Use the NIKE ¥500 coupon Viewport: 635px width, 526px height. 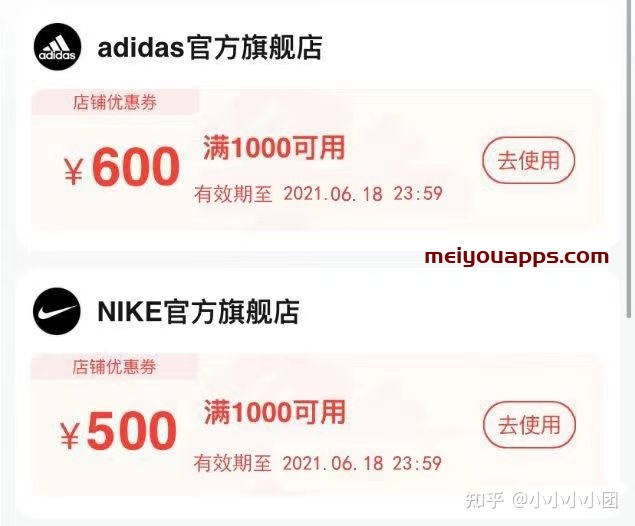coord(529,425)
